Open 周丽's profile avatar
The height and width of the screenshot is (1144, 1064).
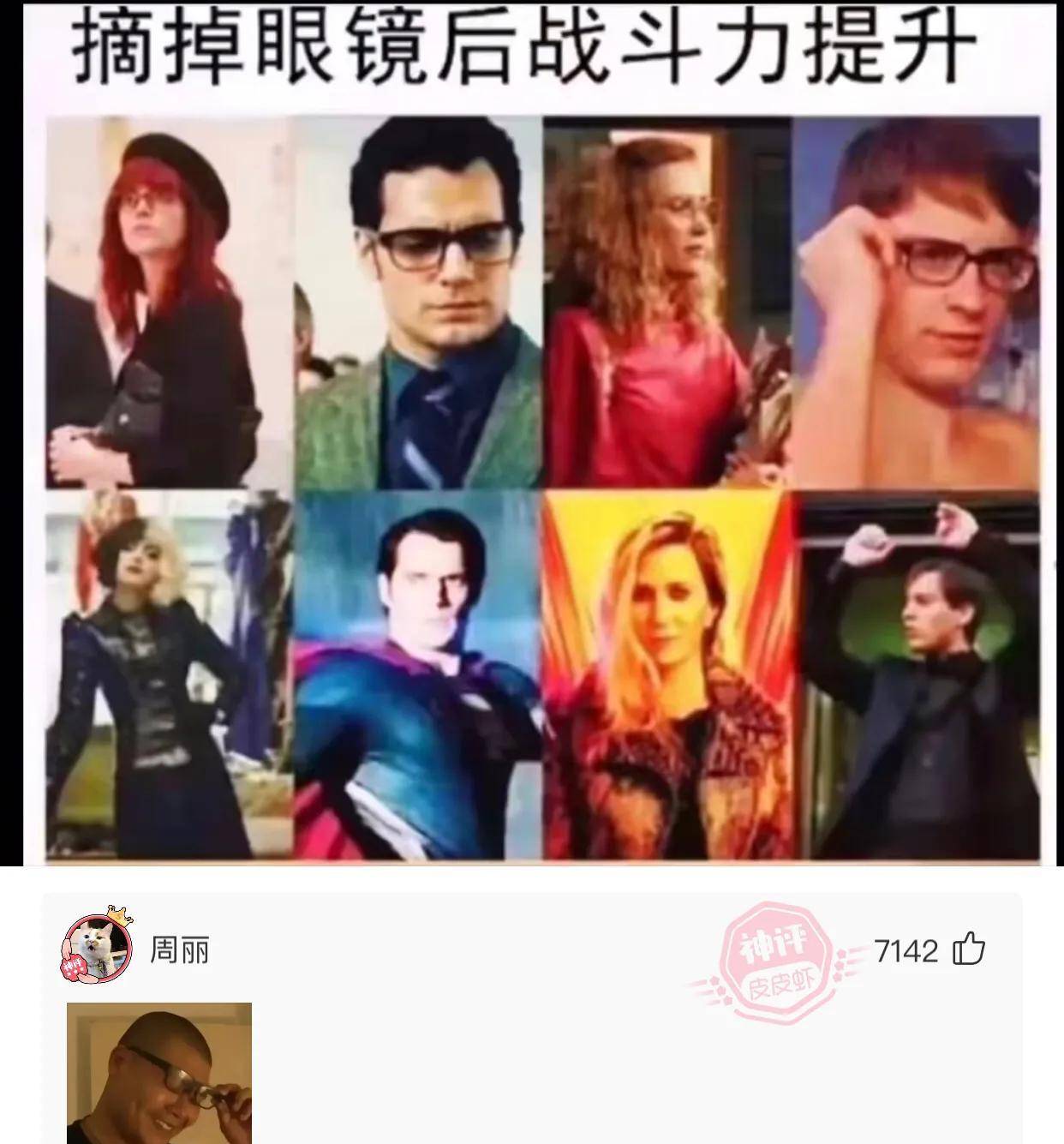[x=97, y=949]
